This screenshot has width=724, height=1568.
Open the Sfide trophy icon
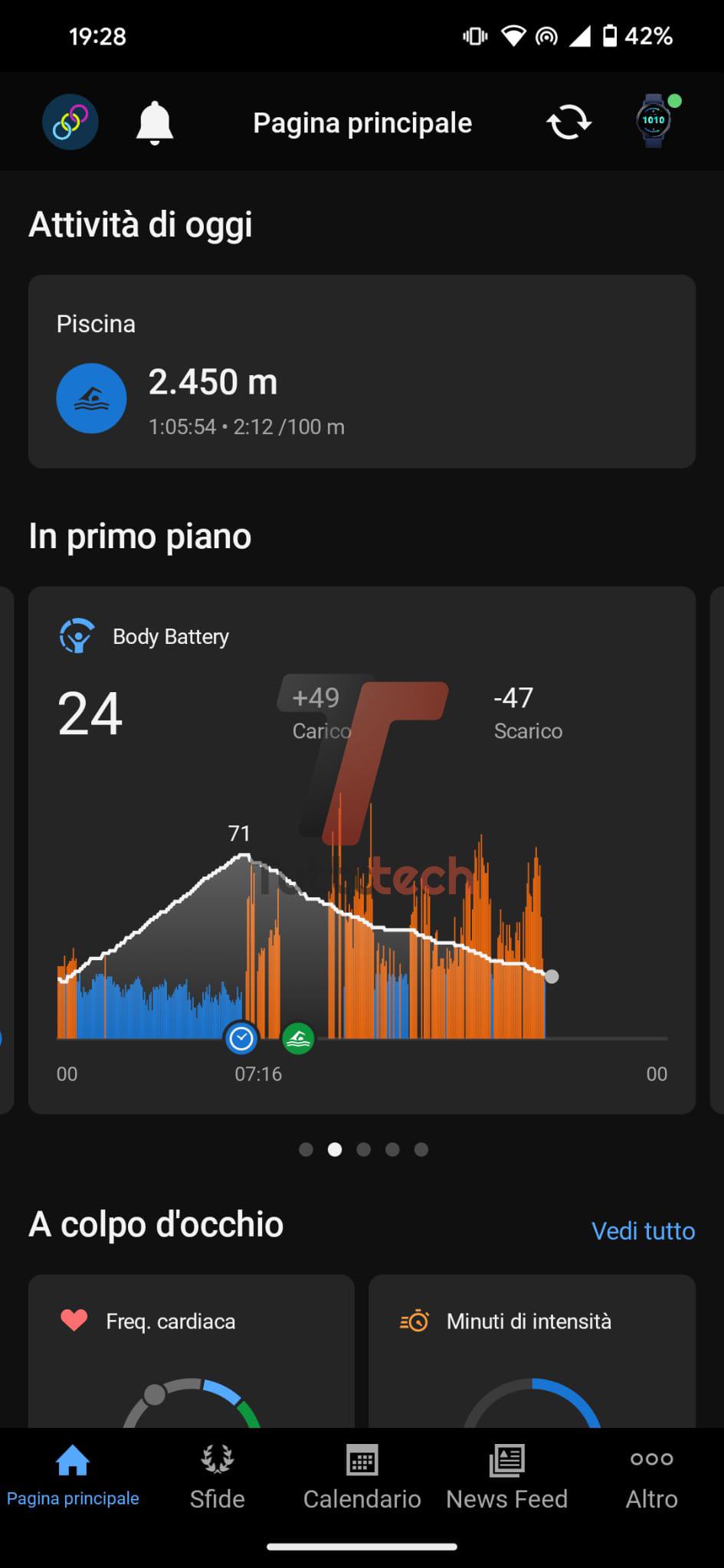coord(217,1458)
